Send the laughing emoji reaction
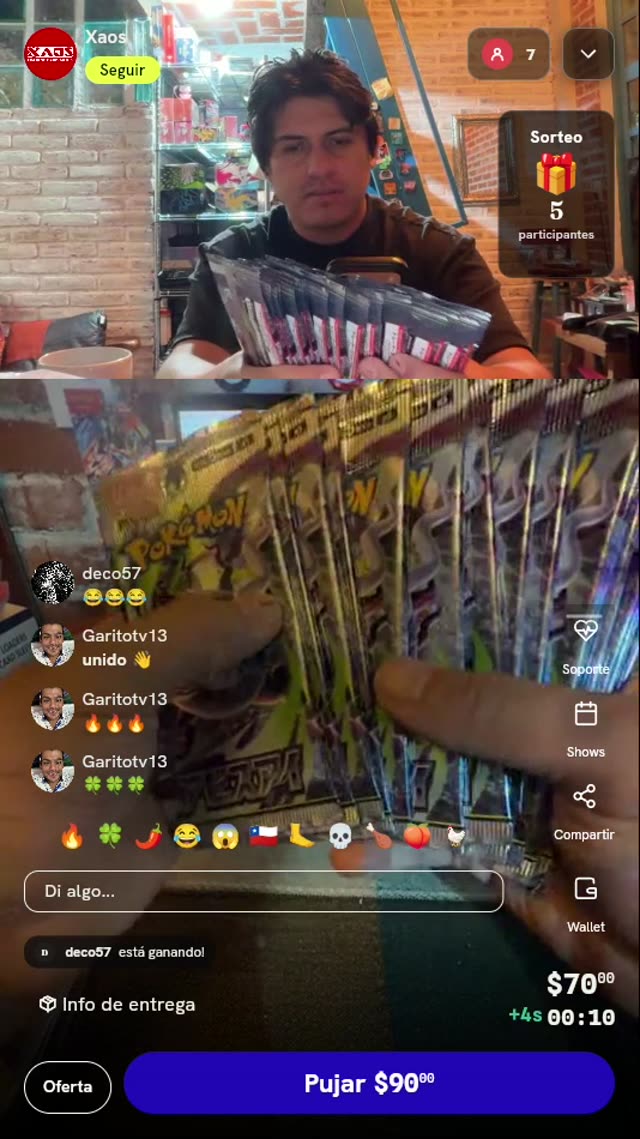Image resolution: width=640 pixels, height=1139 pixels. point(187,836)
